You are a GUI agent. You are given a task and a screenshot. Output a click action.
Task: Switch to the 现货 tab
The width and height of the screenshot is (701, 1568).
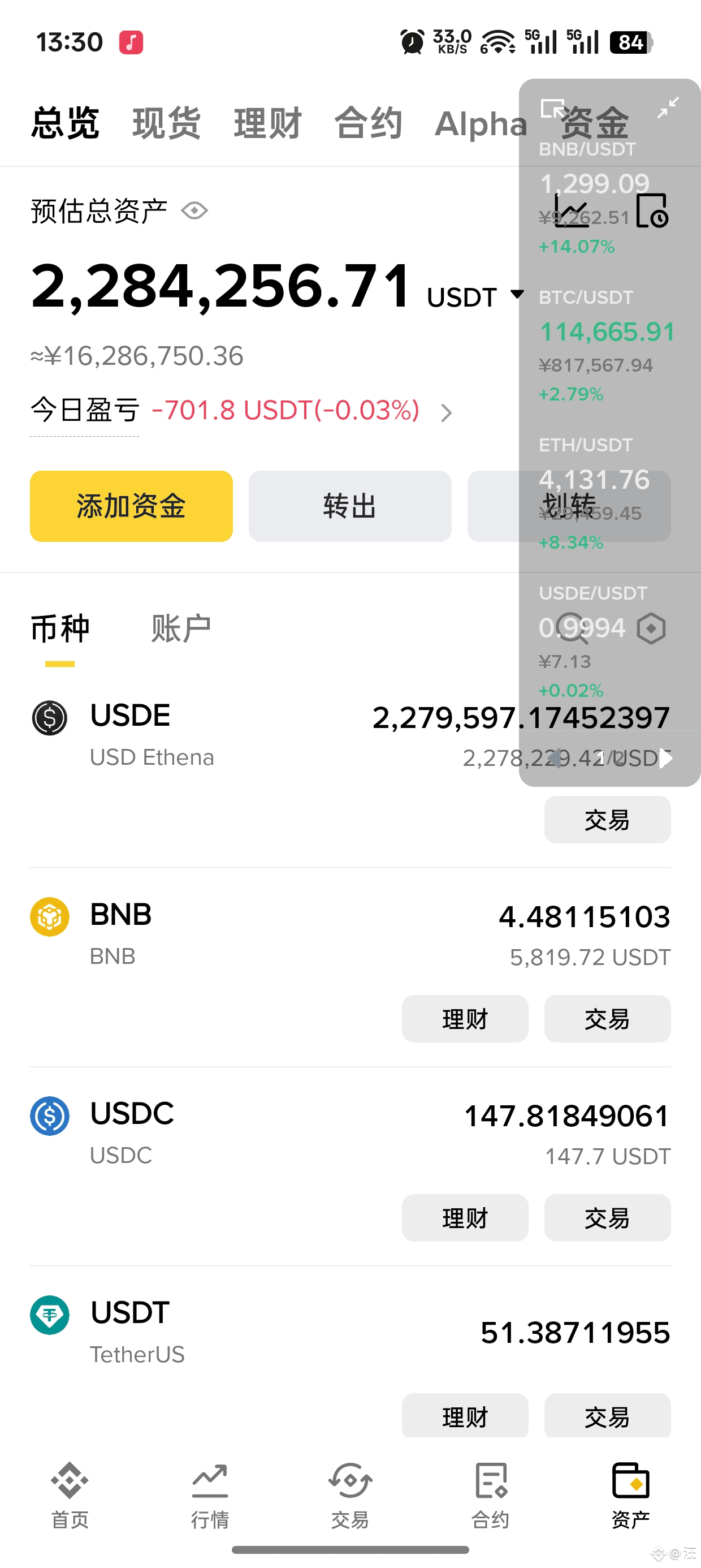click(166, 123)
